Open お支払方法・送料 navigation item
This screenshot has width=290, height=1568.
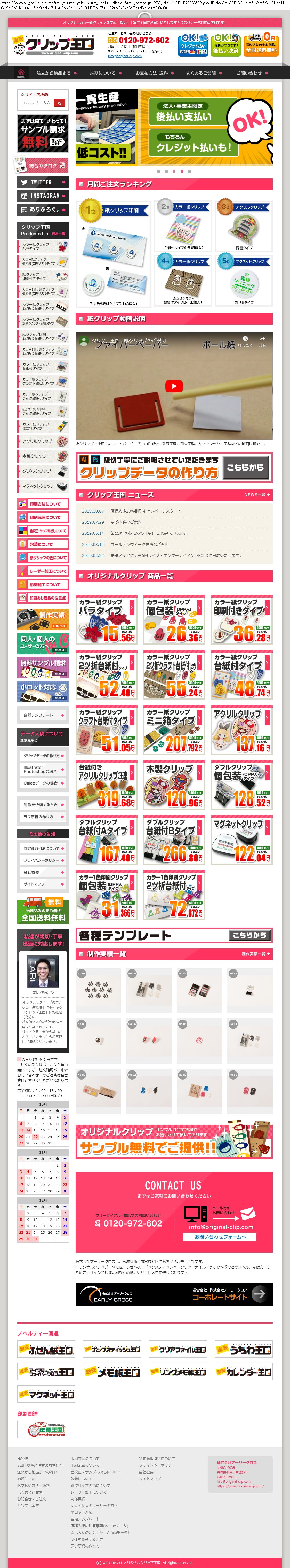pos(151,73)
